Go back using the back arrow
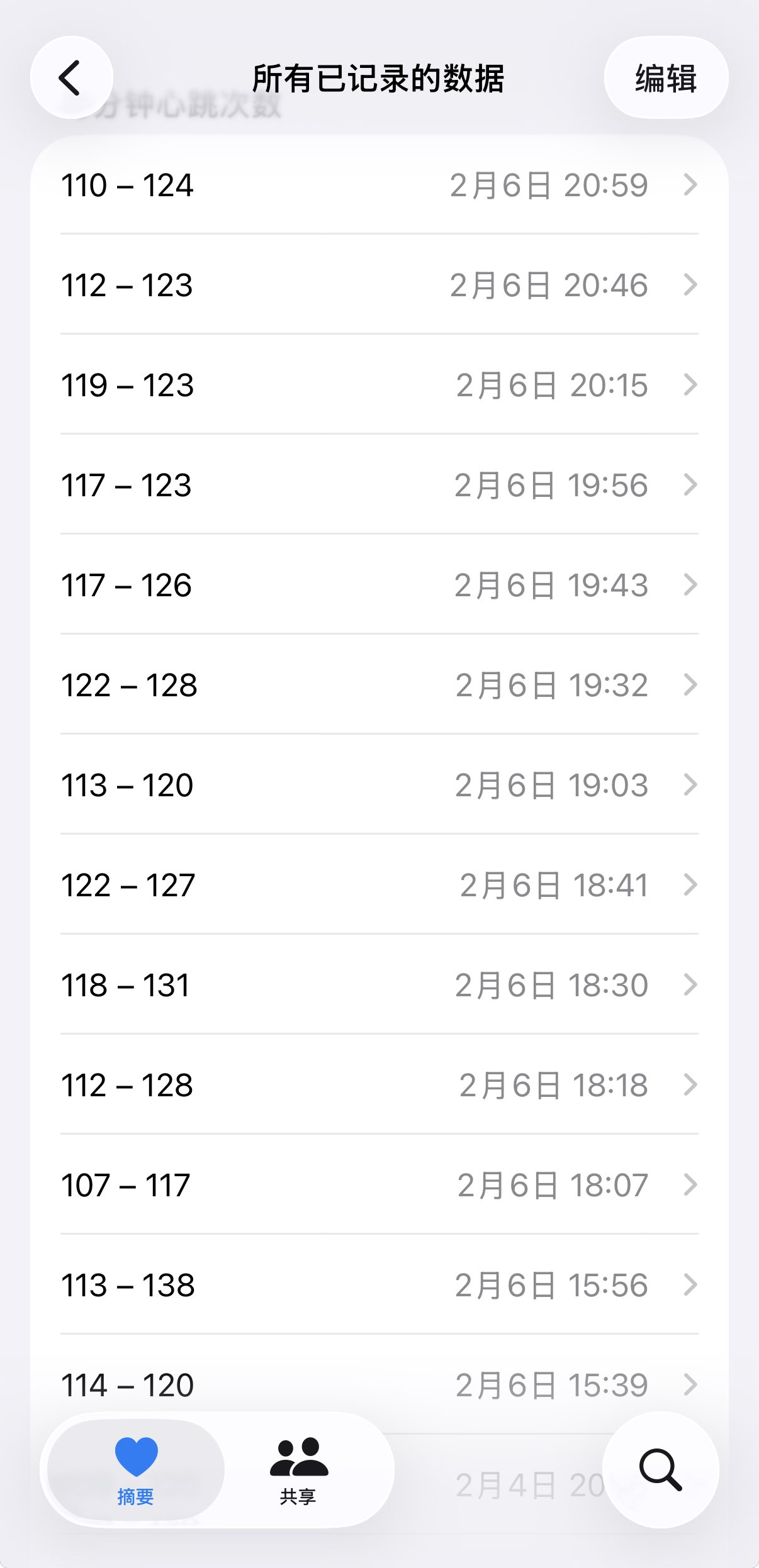 (x=71, y=78)
